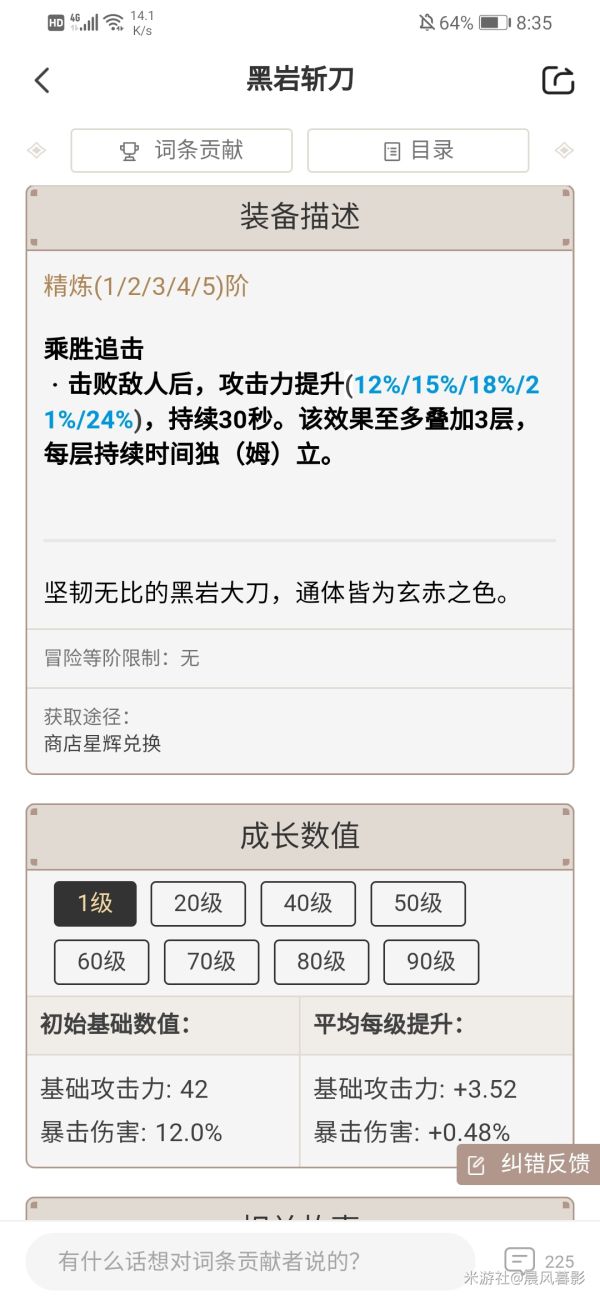Open 纠错反馈 error feedback
The image size is (600, 1300).
(529, 1164)
